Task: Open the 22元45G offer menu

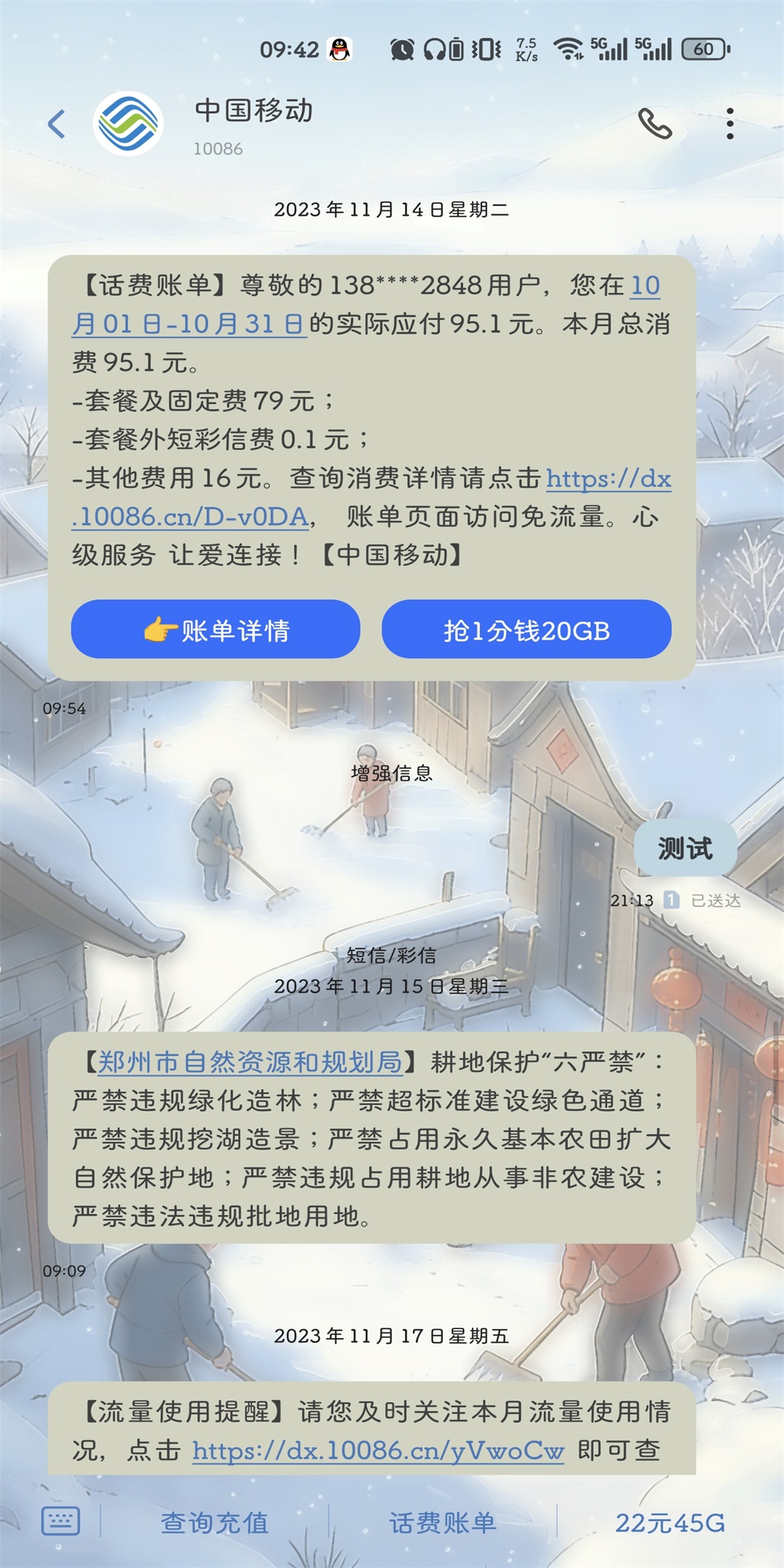Action: click(669, 1522)
